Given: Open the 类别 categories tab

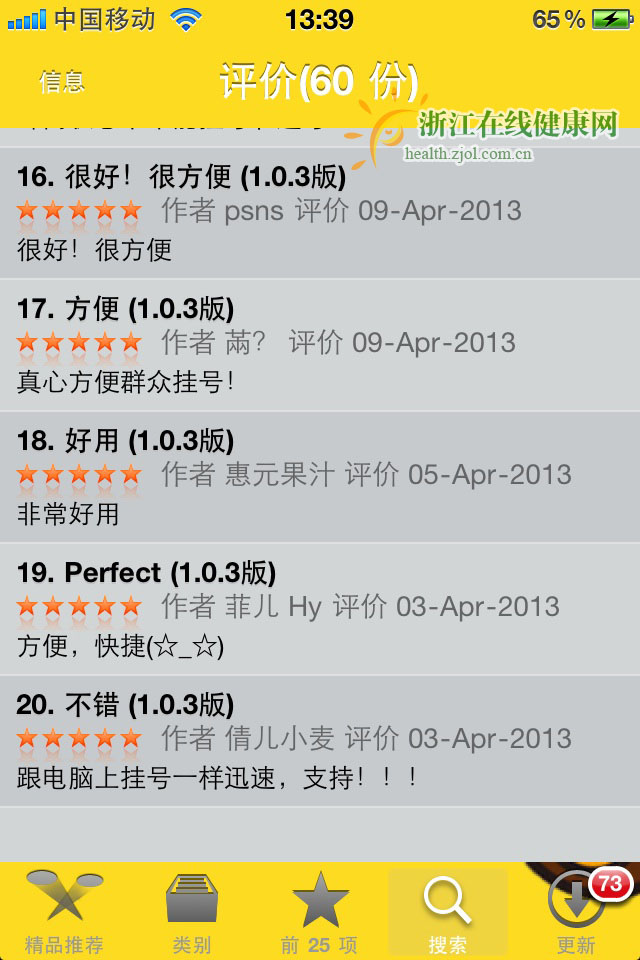Looking at the screenshot, I should pos(192,912).
